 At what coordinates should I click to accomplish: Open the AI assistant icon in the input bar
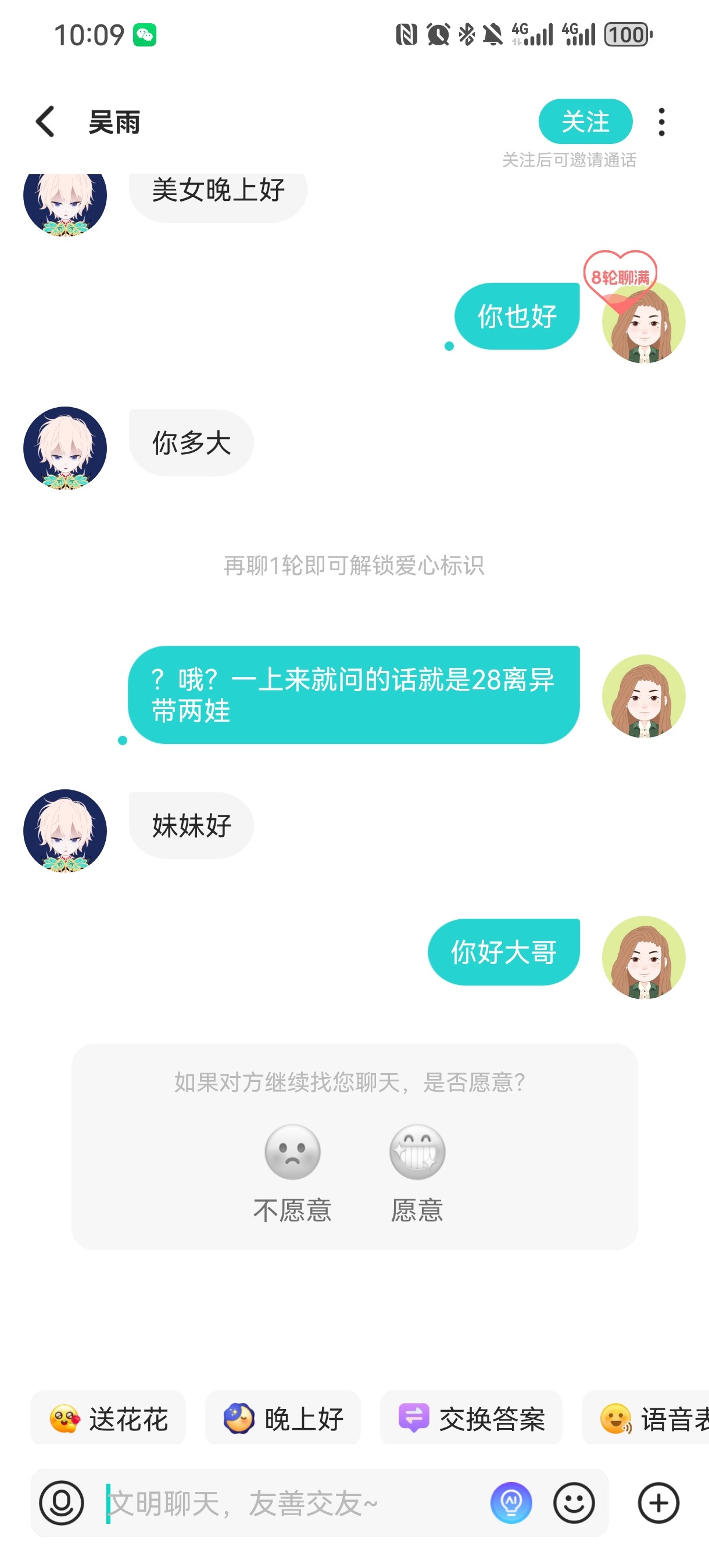[511, 1503]
